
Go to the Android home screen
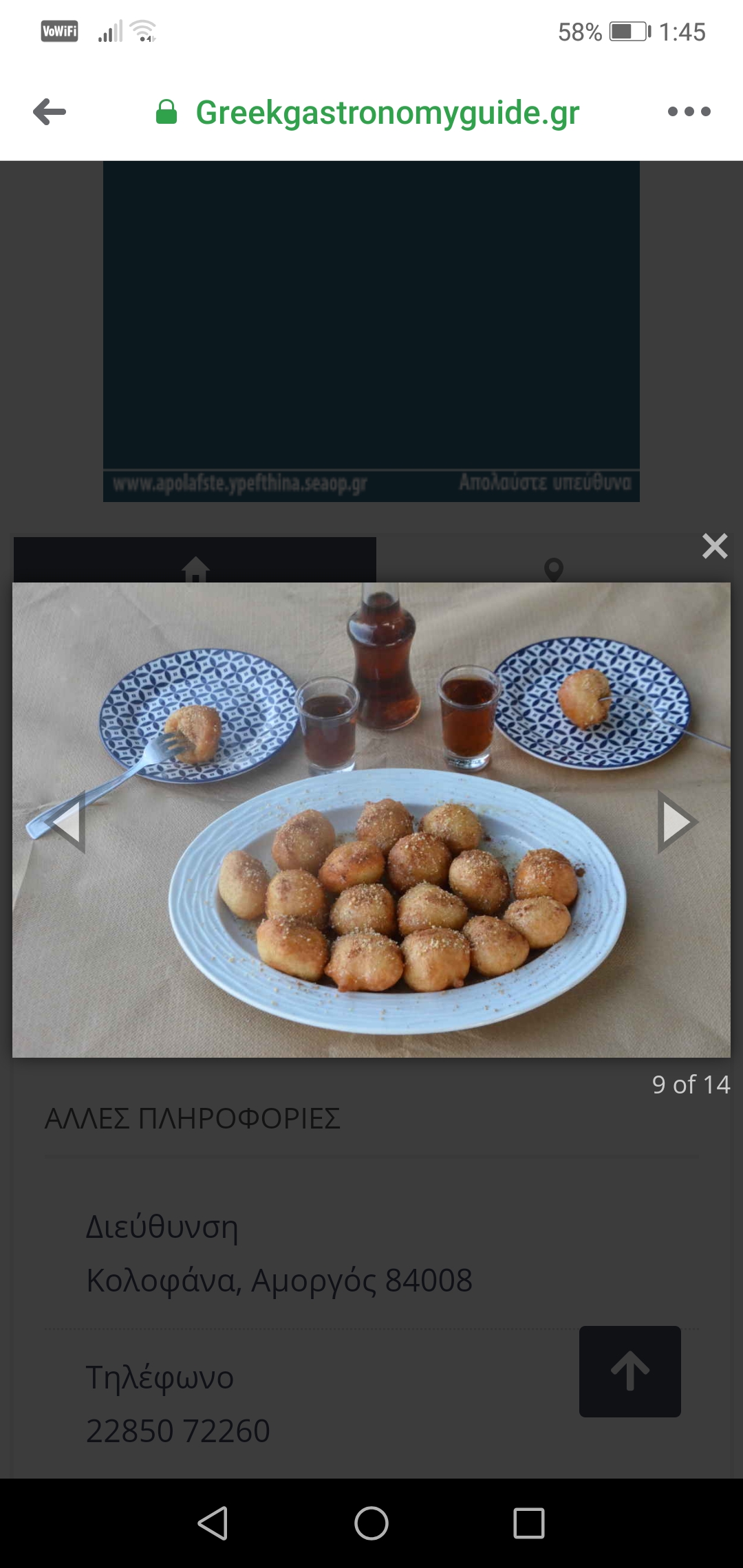tap(371, 1523)
